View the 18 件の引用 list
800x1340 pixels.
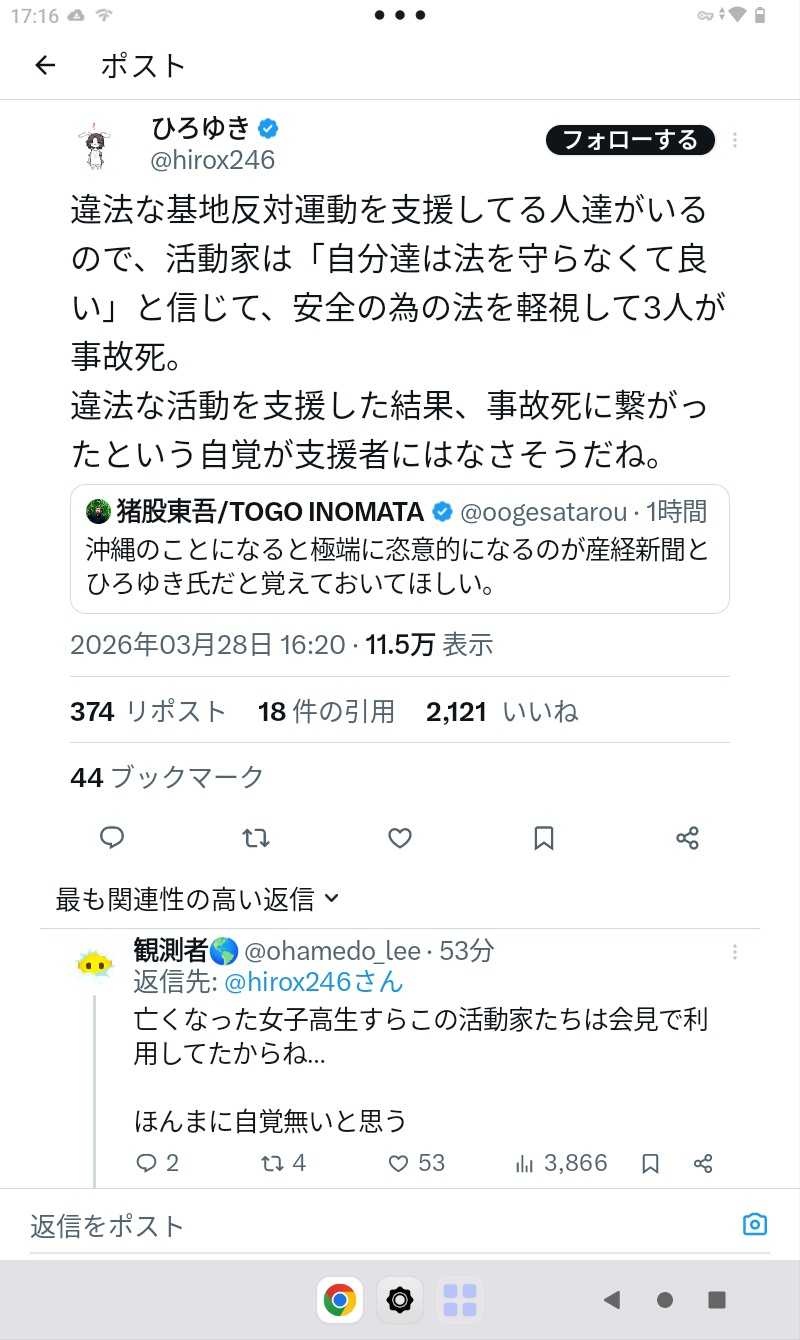pyautogui.click(x=326, y=711)
